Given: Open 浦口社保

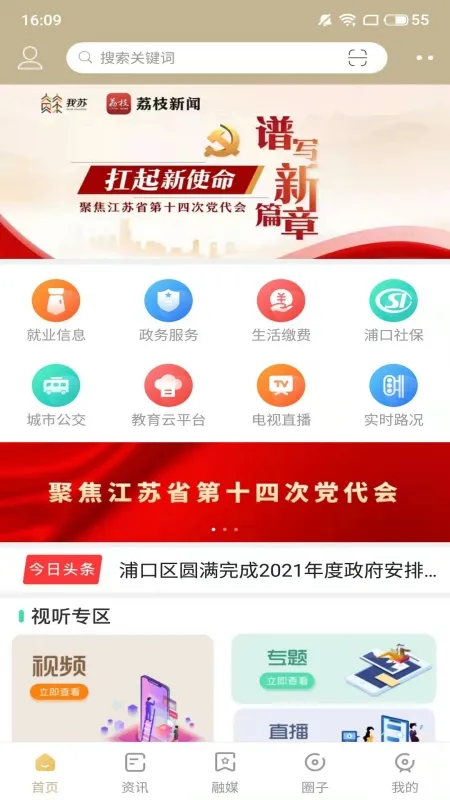Looking at the screenshot, I should tap(393, 311).
